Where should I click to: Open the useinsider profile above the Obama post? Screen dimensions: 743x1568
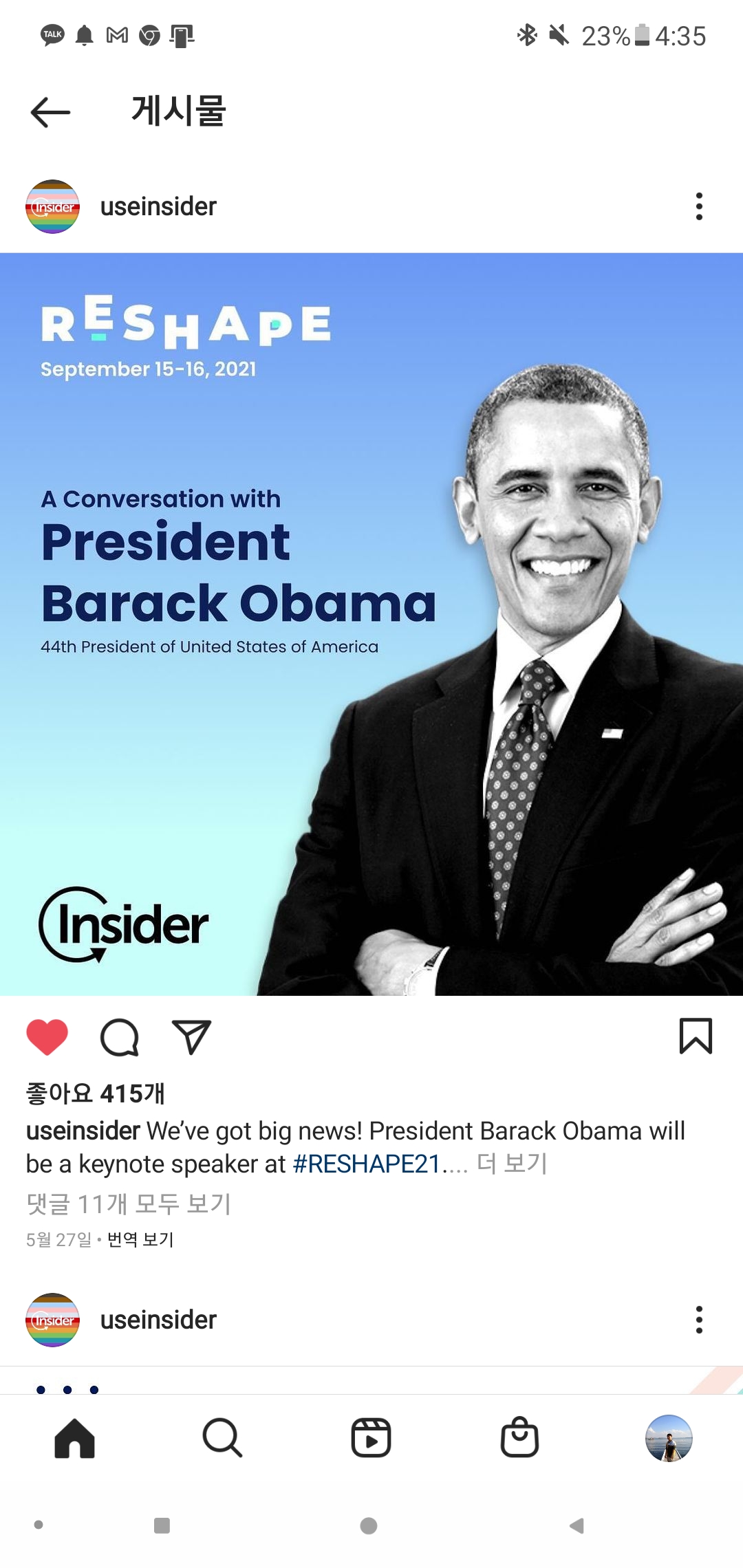coord(158,207)
